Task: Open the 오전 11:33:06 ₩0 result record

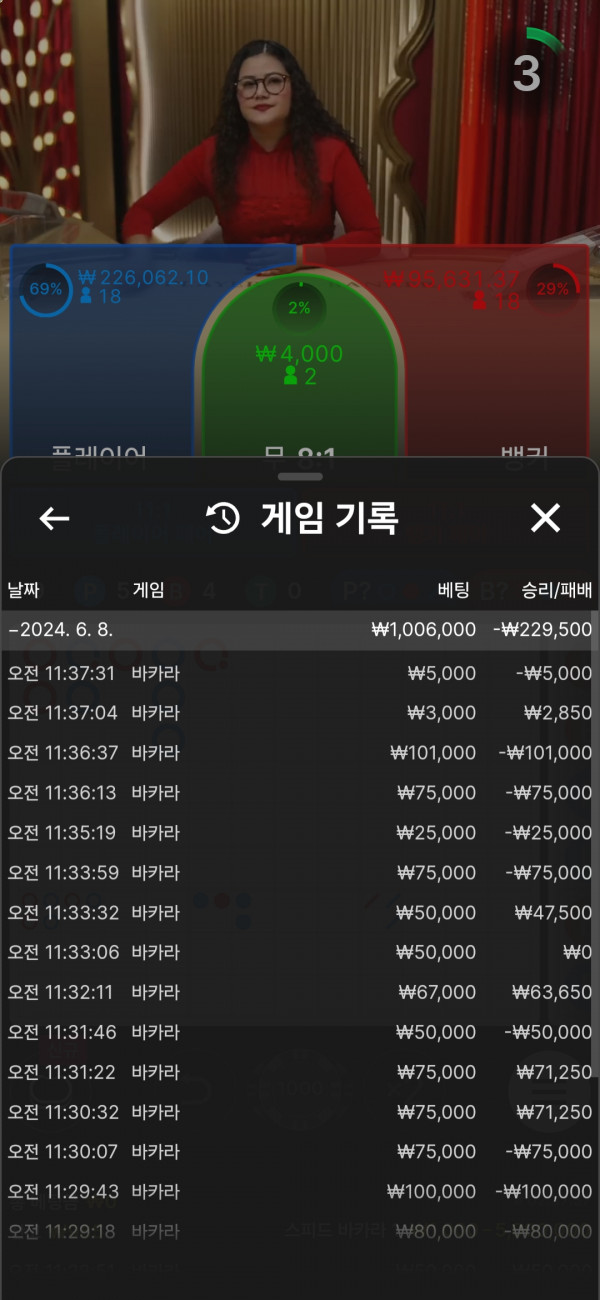Action: 300,953
